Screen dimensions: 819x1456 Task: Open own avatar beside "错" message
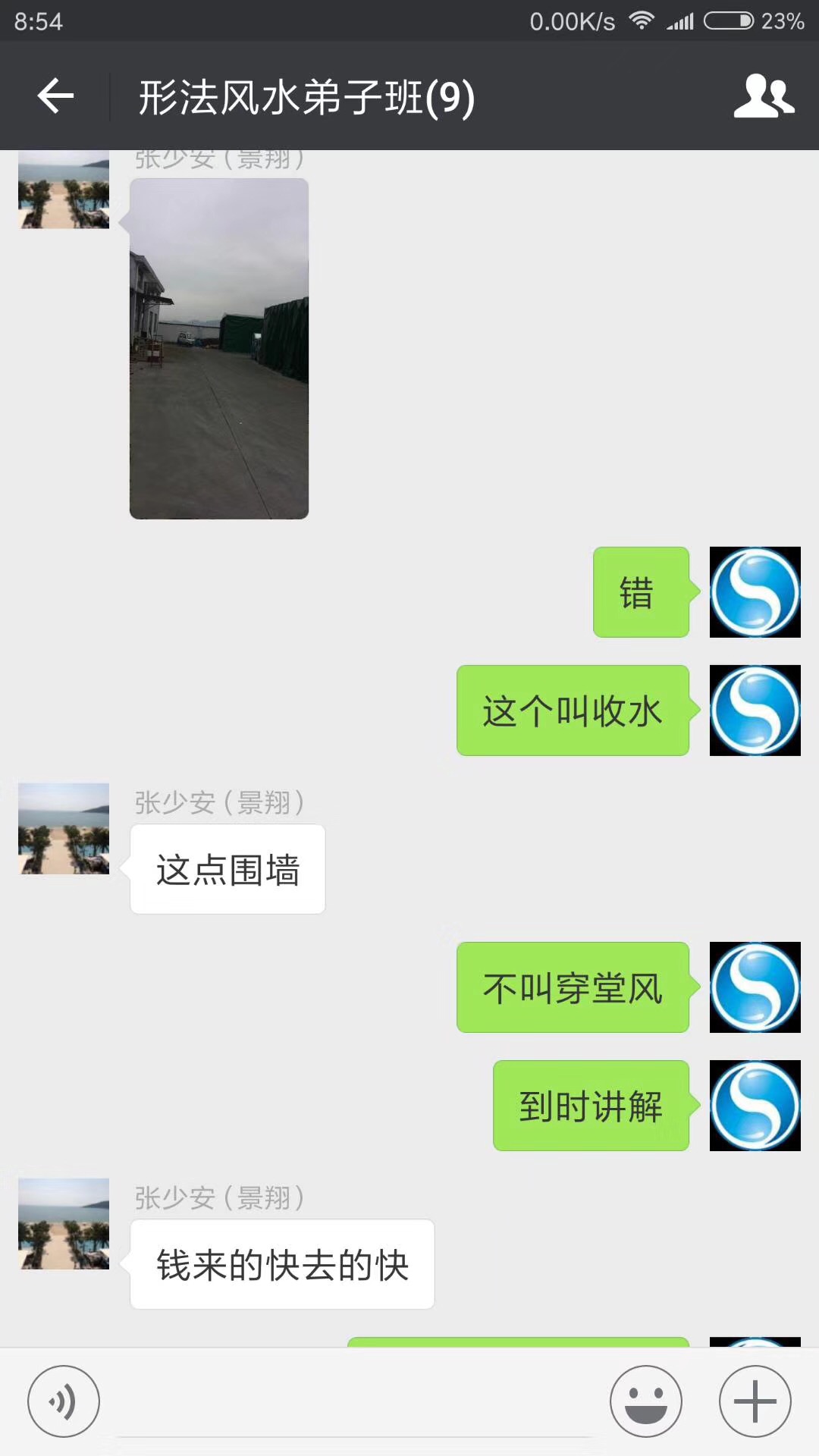click(x=755, y=592)
